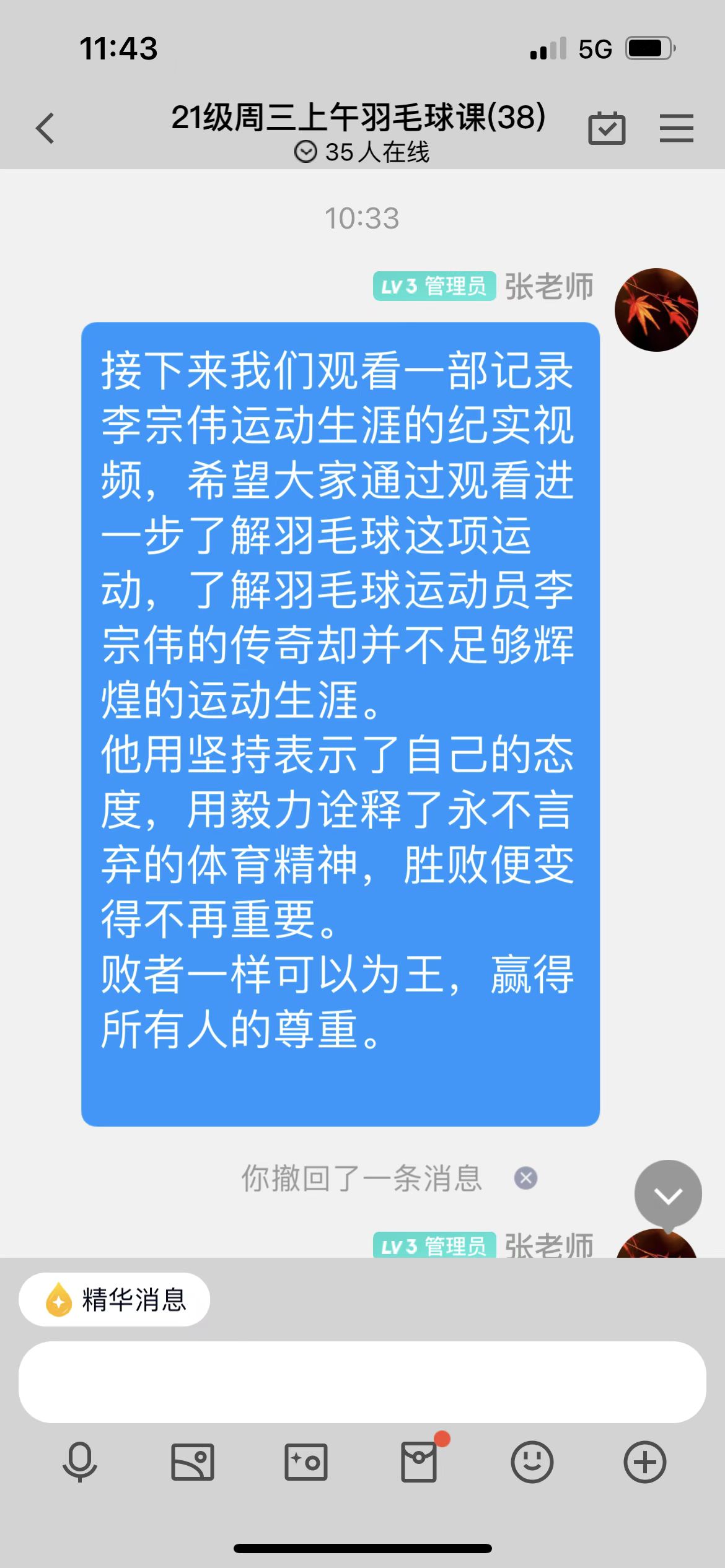
Task: Open the group check-in calendar icon
Action: [607, 128]
